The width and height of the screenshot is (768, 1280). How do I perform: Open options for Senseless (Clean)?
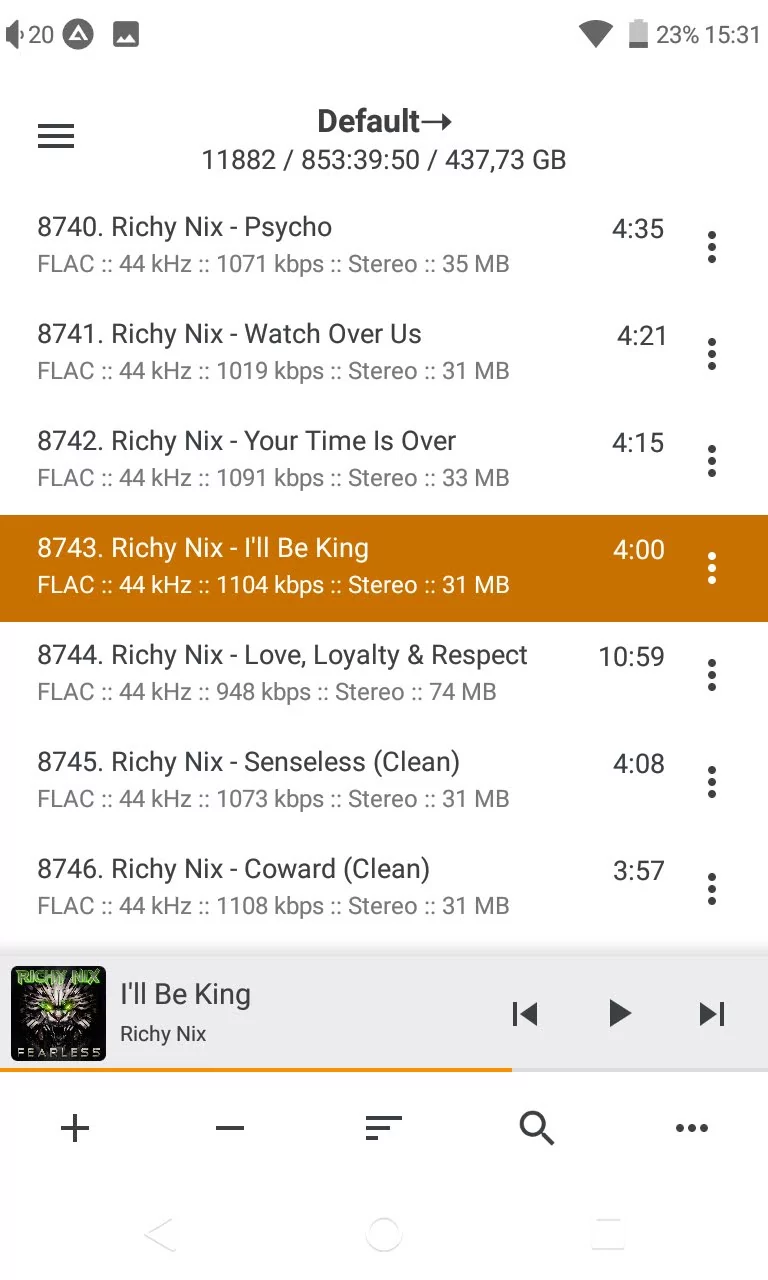coord(711,781)
